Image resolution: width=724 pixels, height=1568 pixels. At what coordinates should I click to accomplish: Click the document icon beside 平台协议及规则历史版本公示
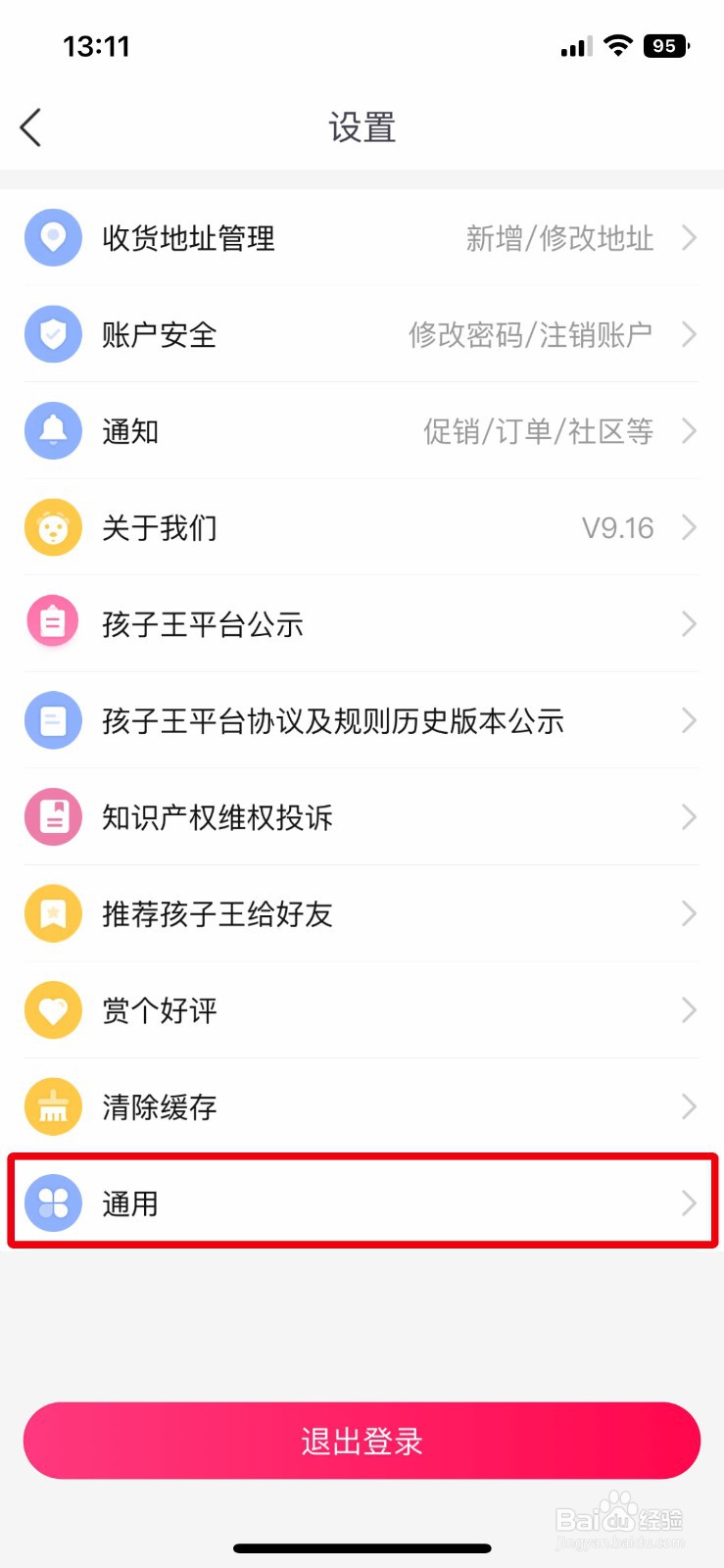[53, 720]
